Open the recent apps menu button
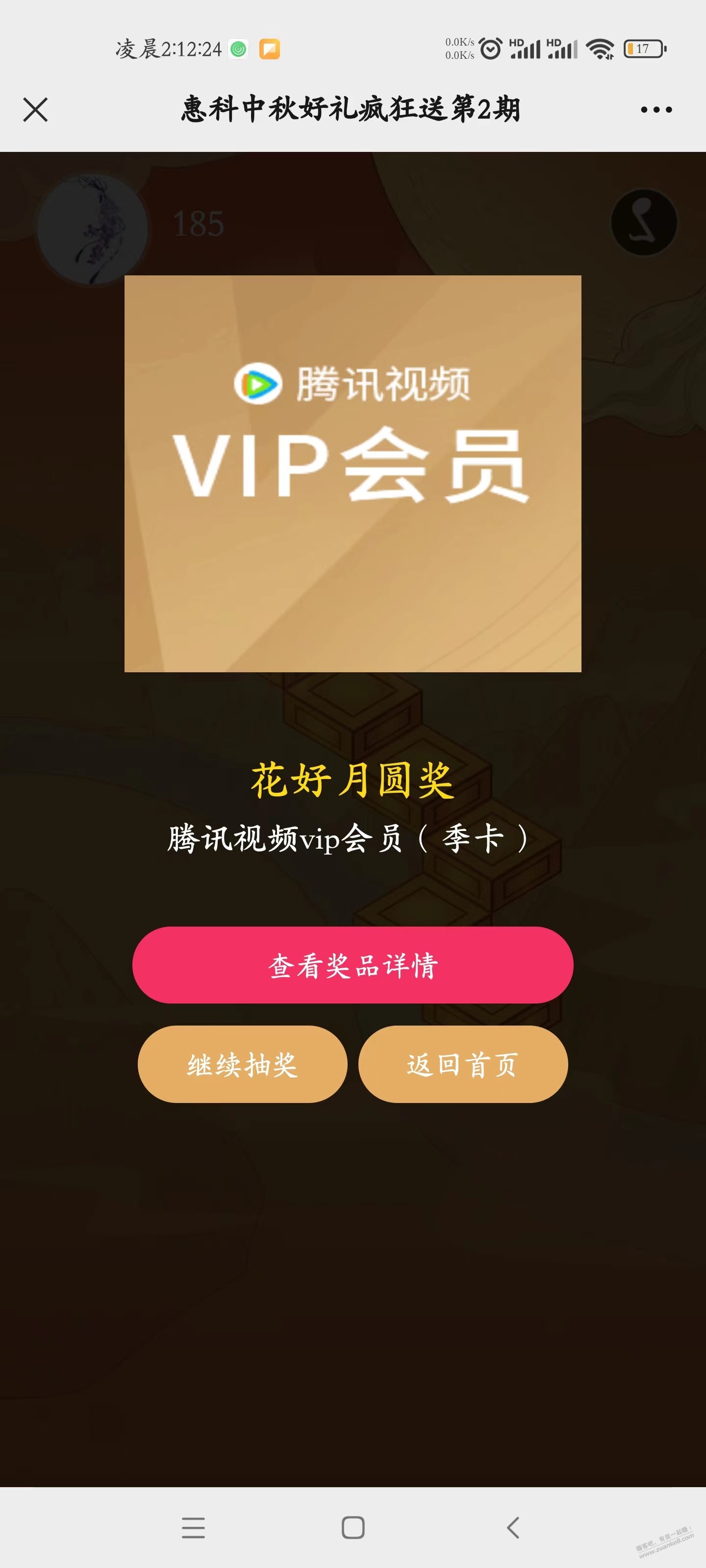Screen dimensions: 706x1568 (x=193, y=1527)
